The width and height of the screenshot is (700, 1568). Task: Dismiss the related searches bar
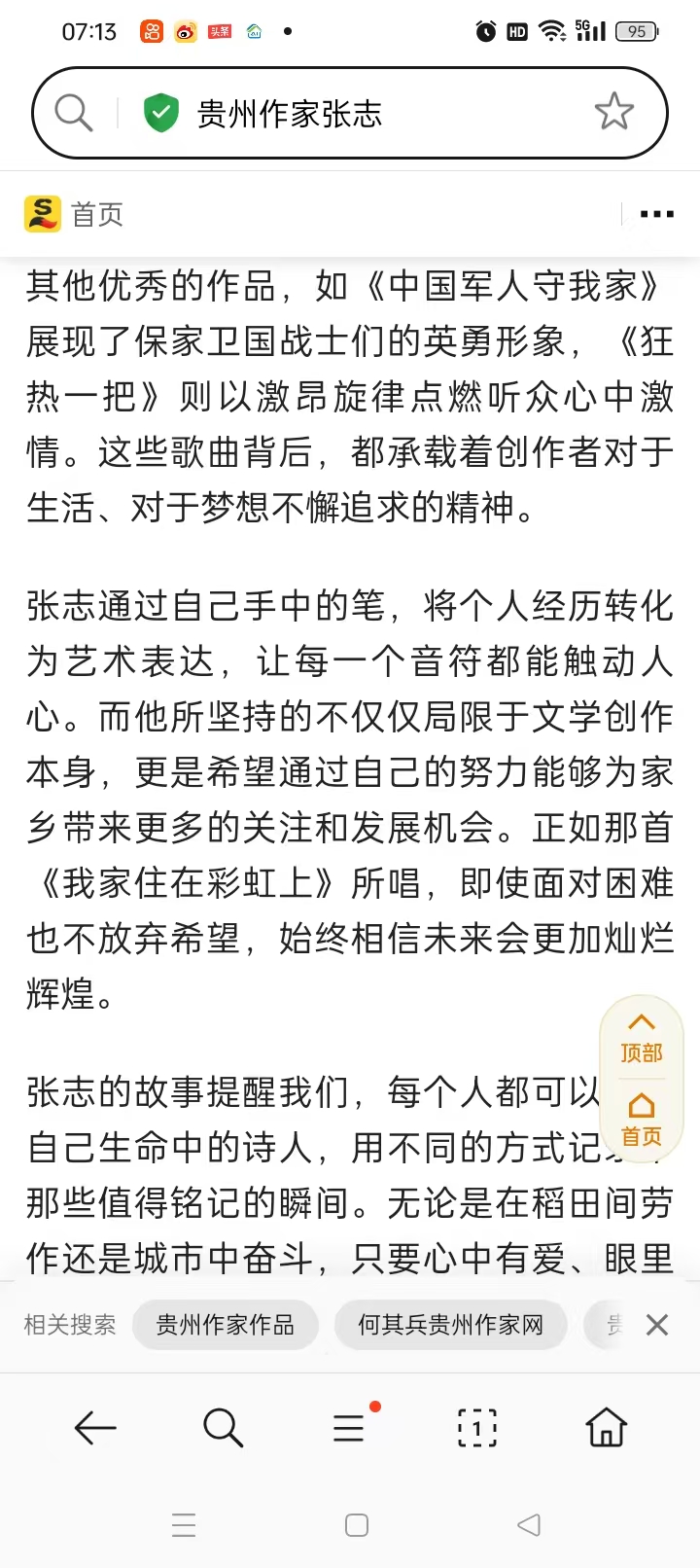point(657,1325)
